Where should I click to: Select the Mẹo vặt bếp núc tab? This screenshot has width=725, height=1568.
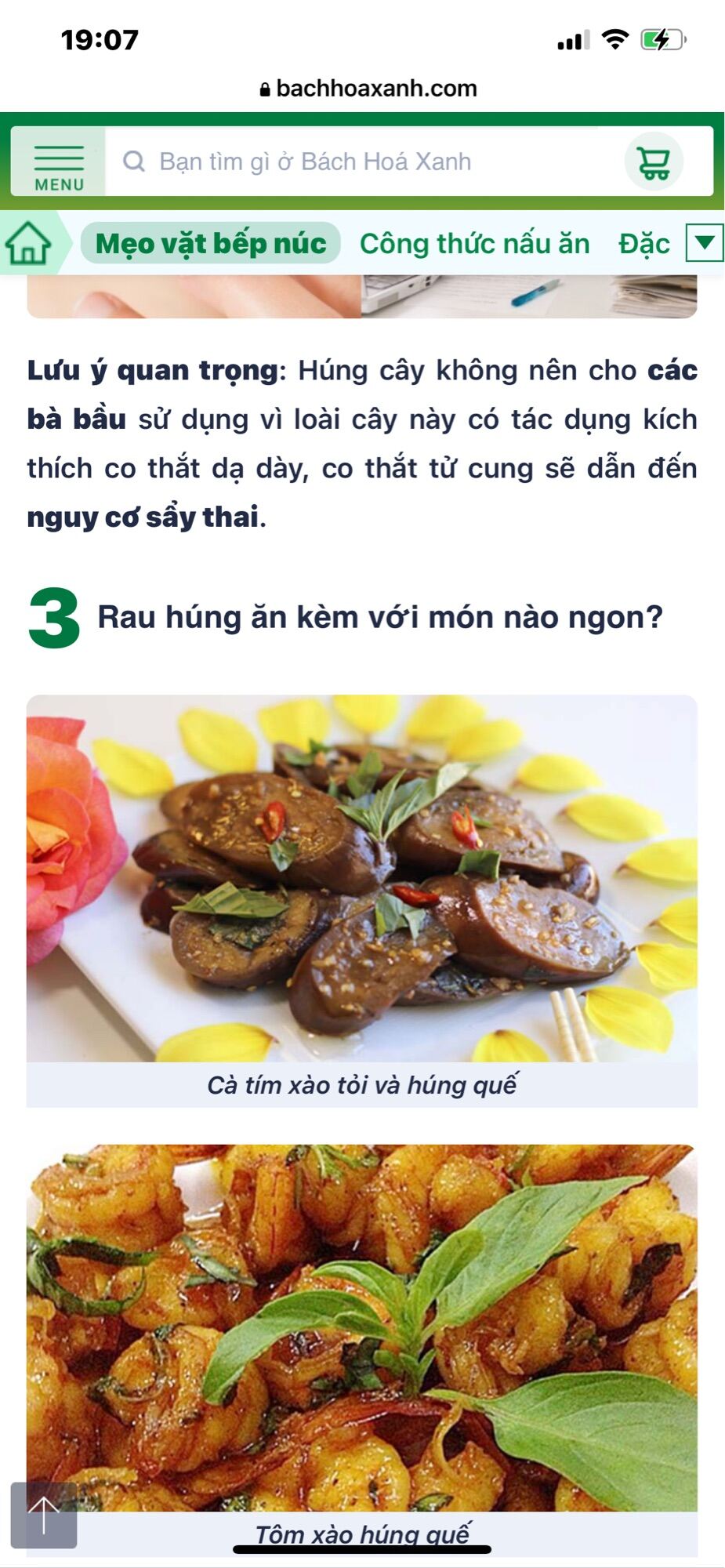point(211,243)
